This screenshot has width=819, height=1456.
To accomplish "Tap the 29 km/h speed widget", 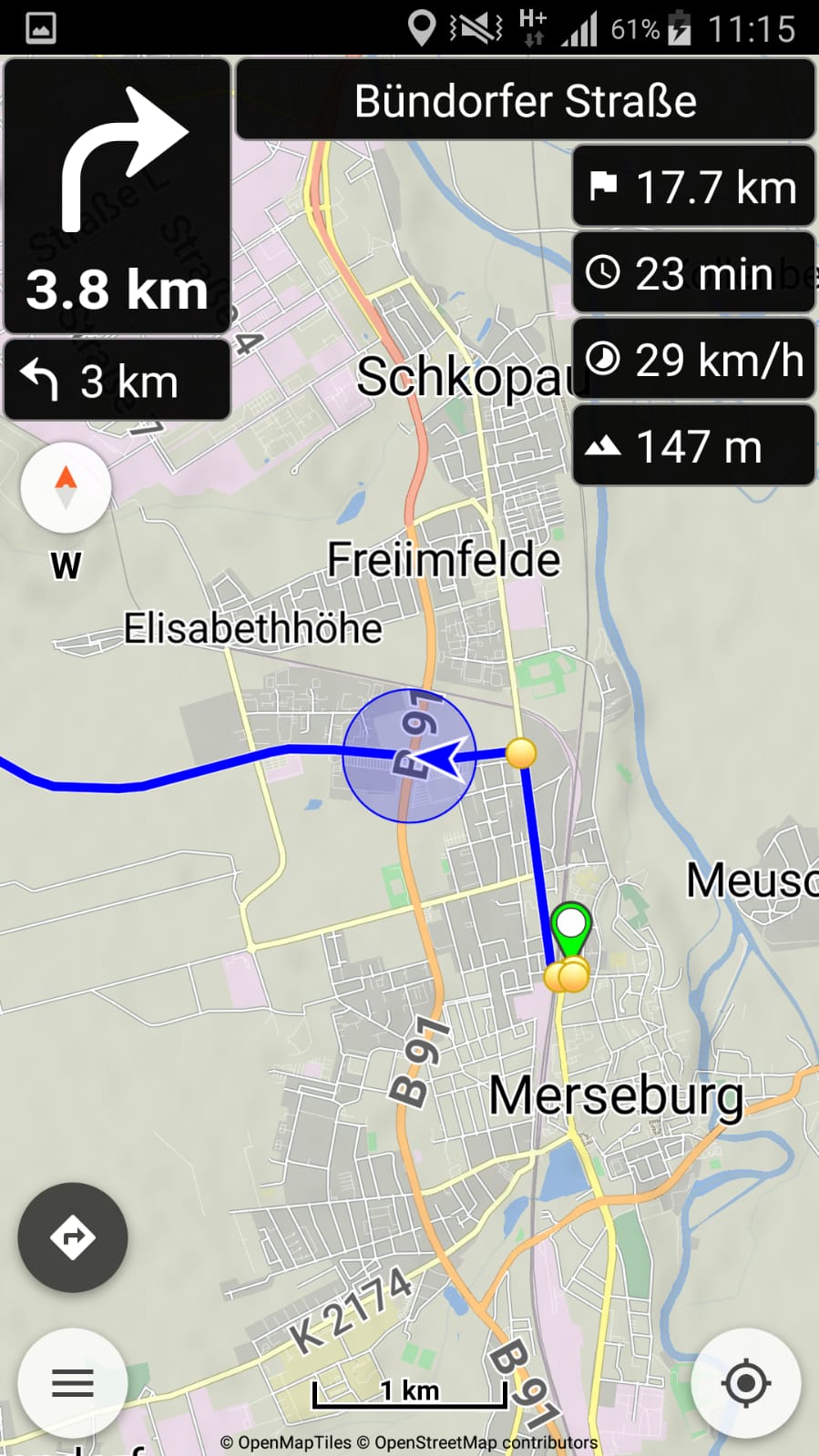I will (693, 359).
